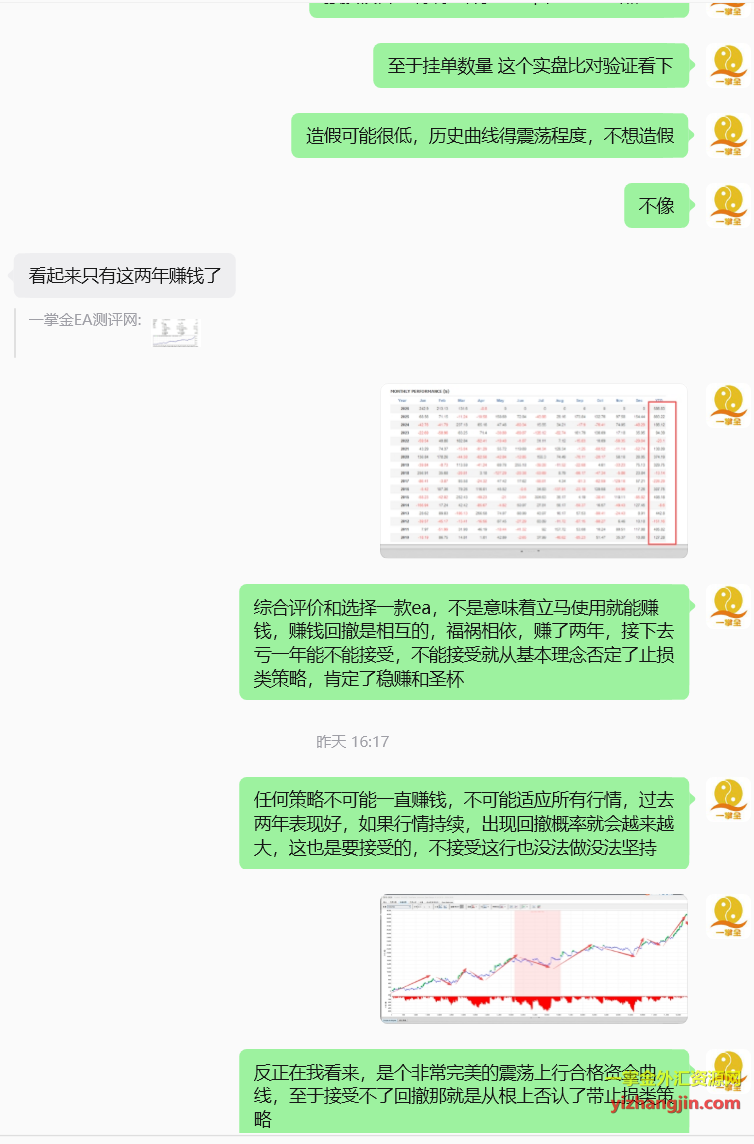Open sender avatar beside 不像 message
This screenshot has height=1144, width=754.
point(728,205)
